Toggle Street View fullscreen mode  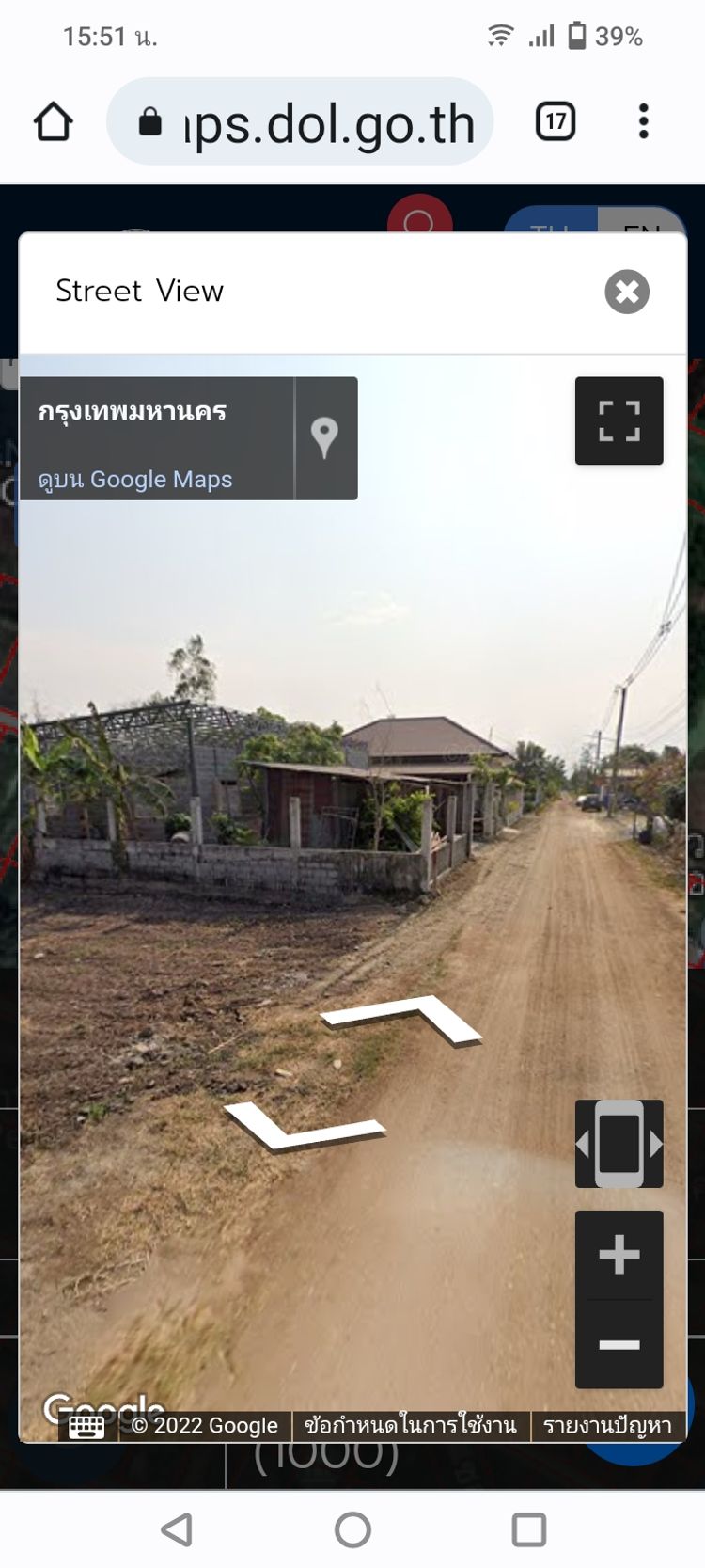pos(619,420)
